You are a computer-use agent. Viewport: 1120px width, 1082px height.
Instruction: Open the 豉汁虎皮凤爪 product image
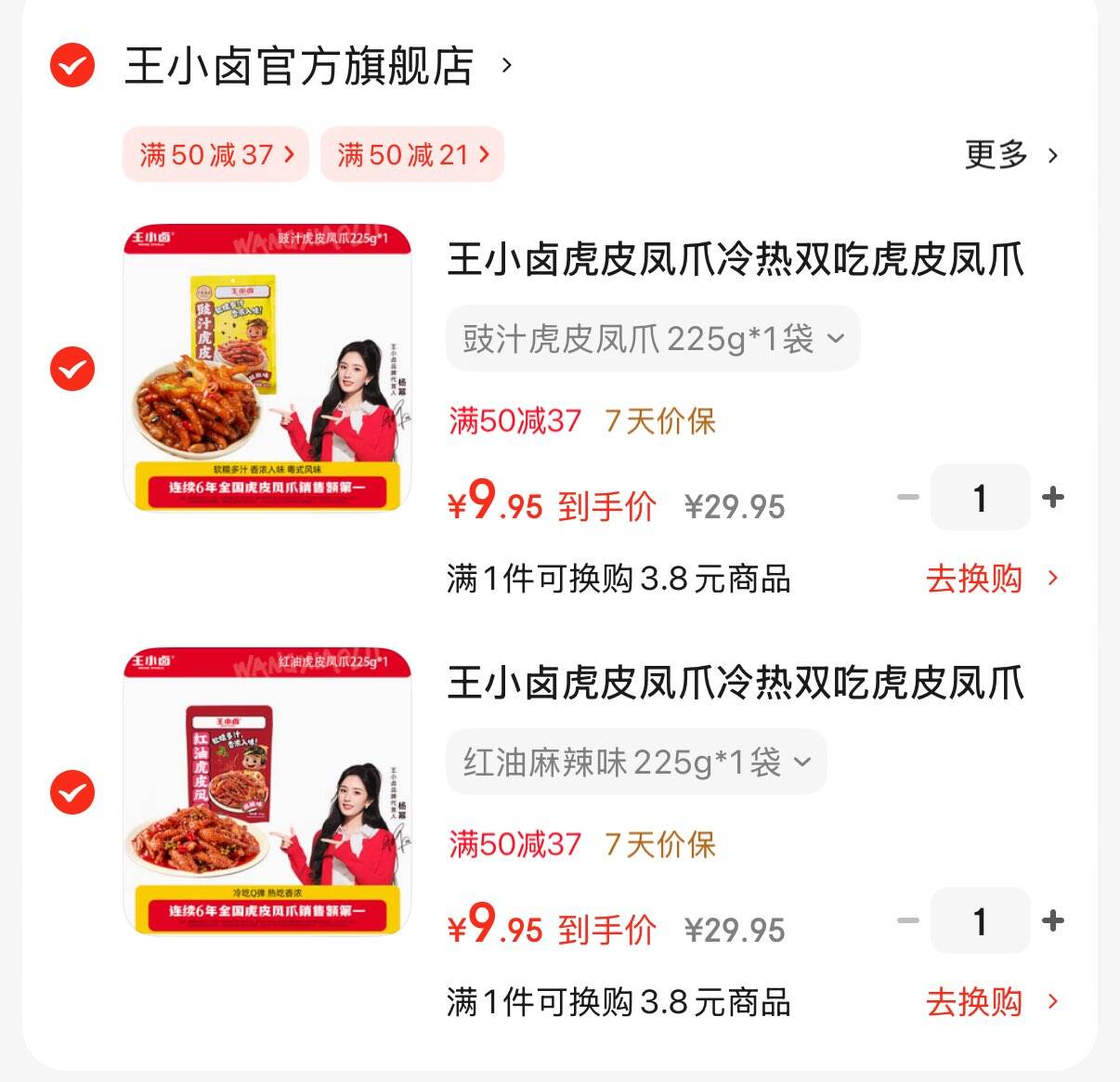pos(267,368)
